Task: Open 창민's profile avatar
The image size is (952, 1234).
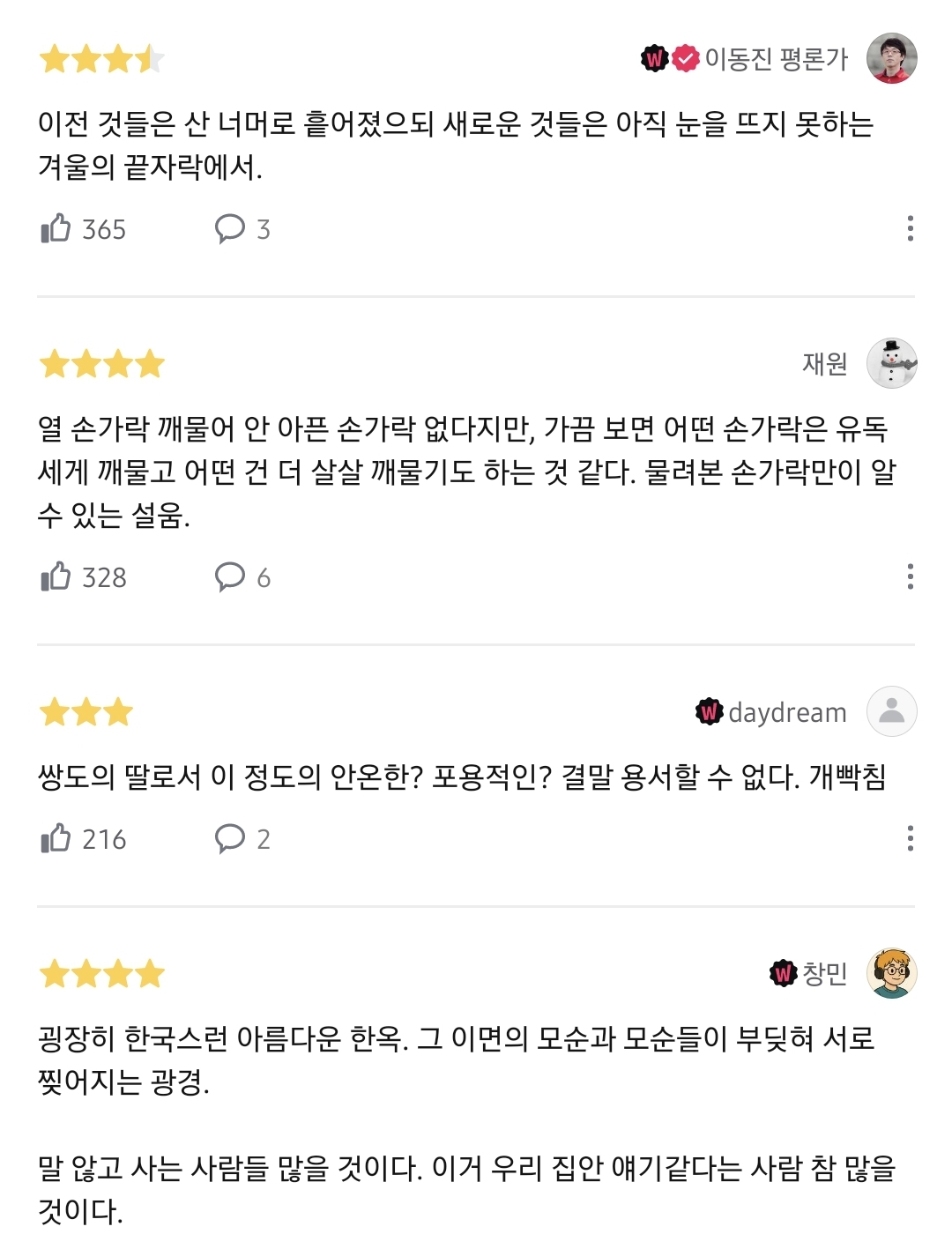Action: [x=891, y=973]
